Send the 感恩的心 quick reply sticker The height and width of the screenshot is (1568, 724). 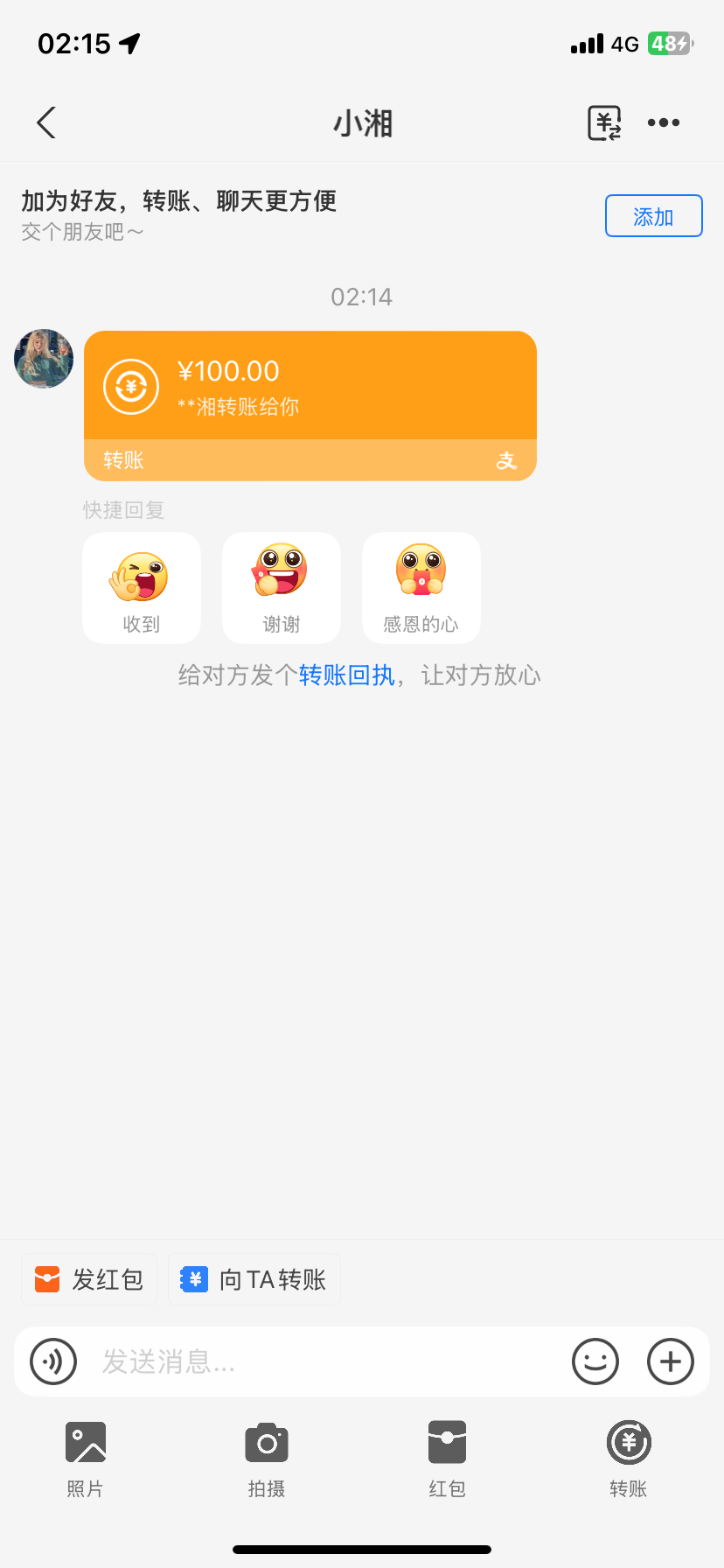pos(421,587)
